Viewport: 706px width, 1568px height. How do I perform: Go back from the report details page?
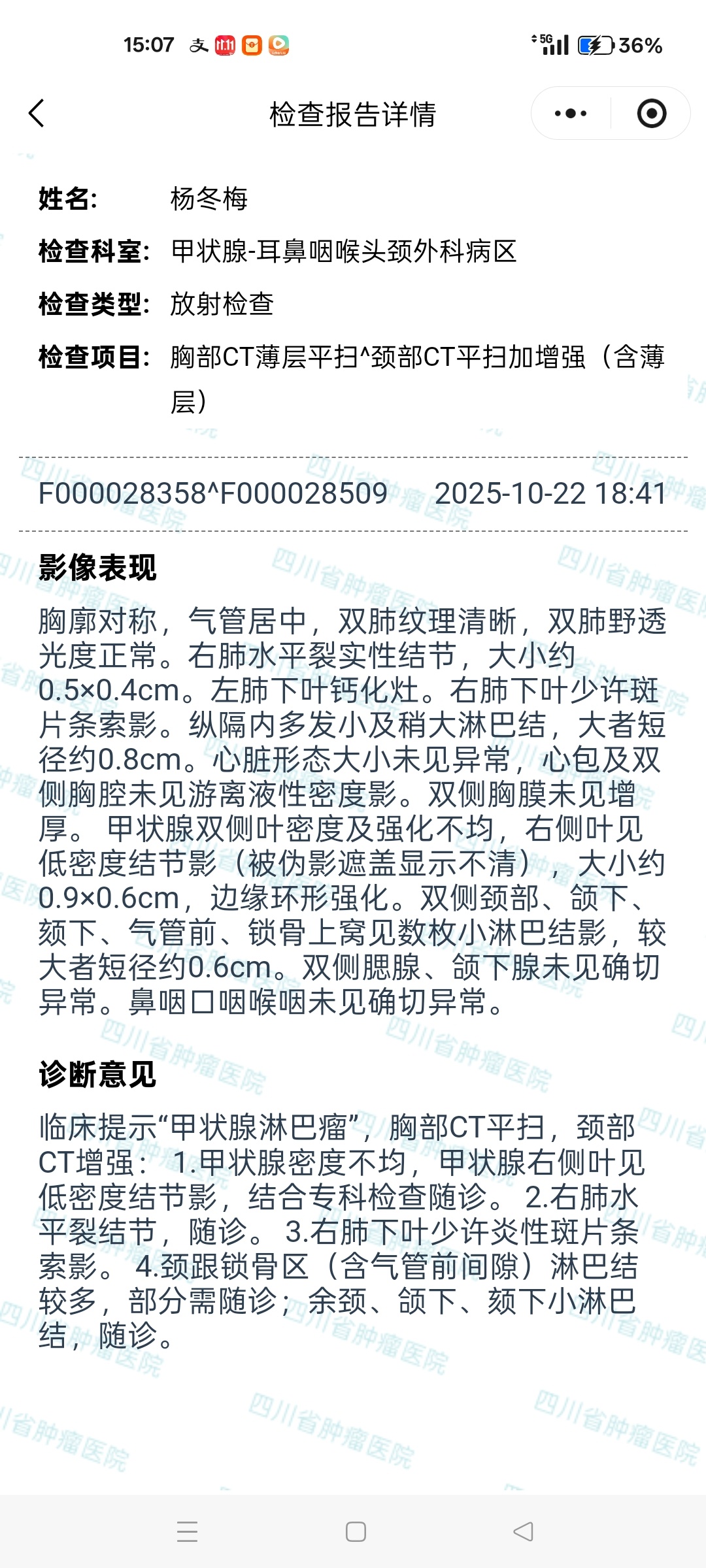tap(37, 114)
